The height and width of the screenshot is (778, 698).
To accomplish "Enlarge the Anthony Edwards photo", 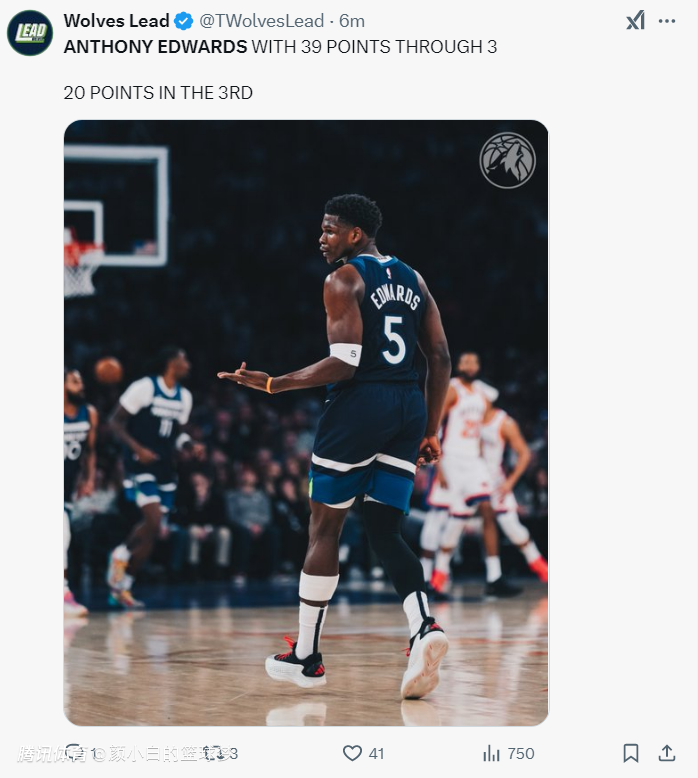I will [306, 422].
